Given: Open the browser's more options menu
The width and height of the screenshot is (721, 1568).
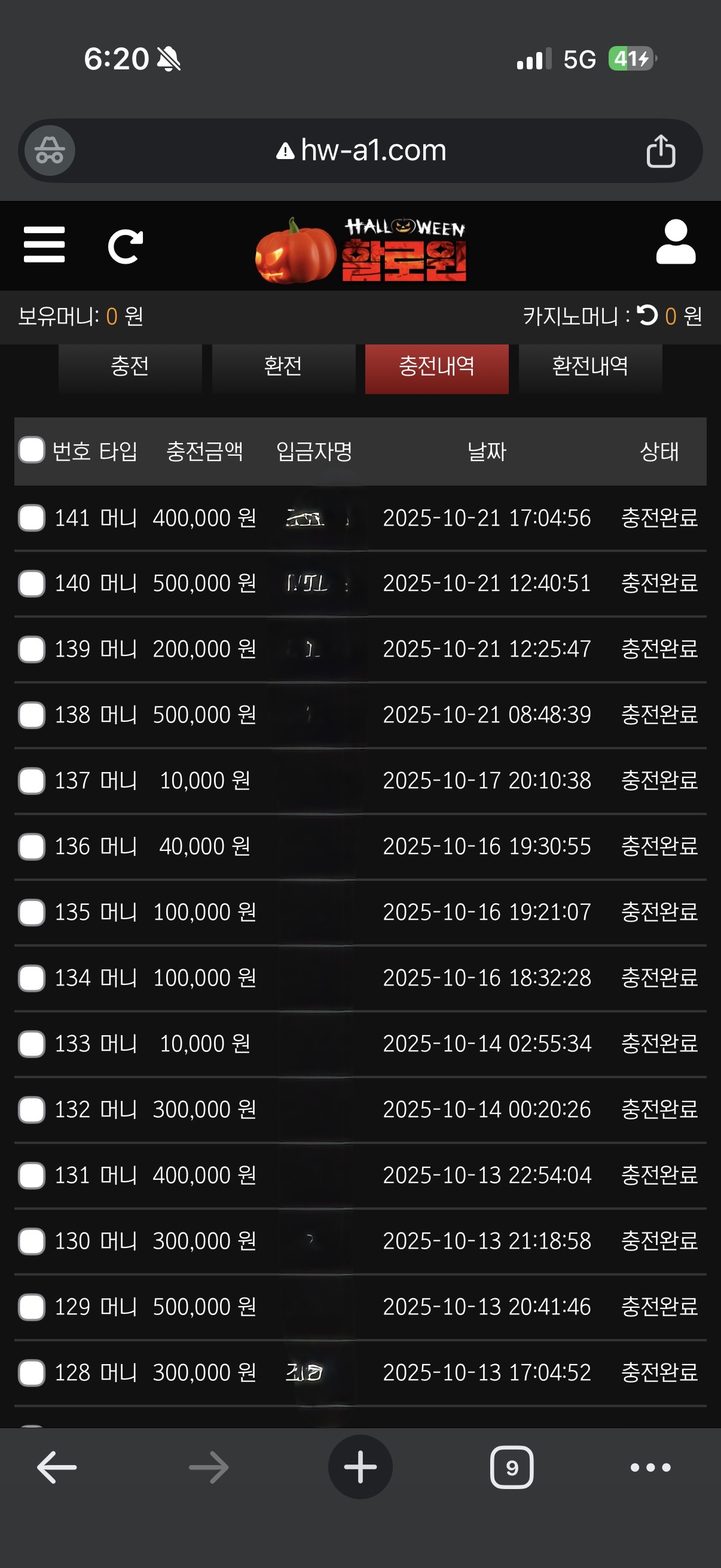Looking at the screenshot, I should tap(650, 1468).
